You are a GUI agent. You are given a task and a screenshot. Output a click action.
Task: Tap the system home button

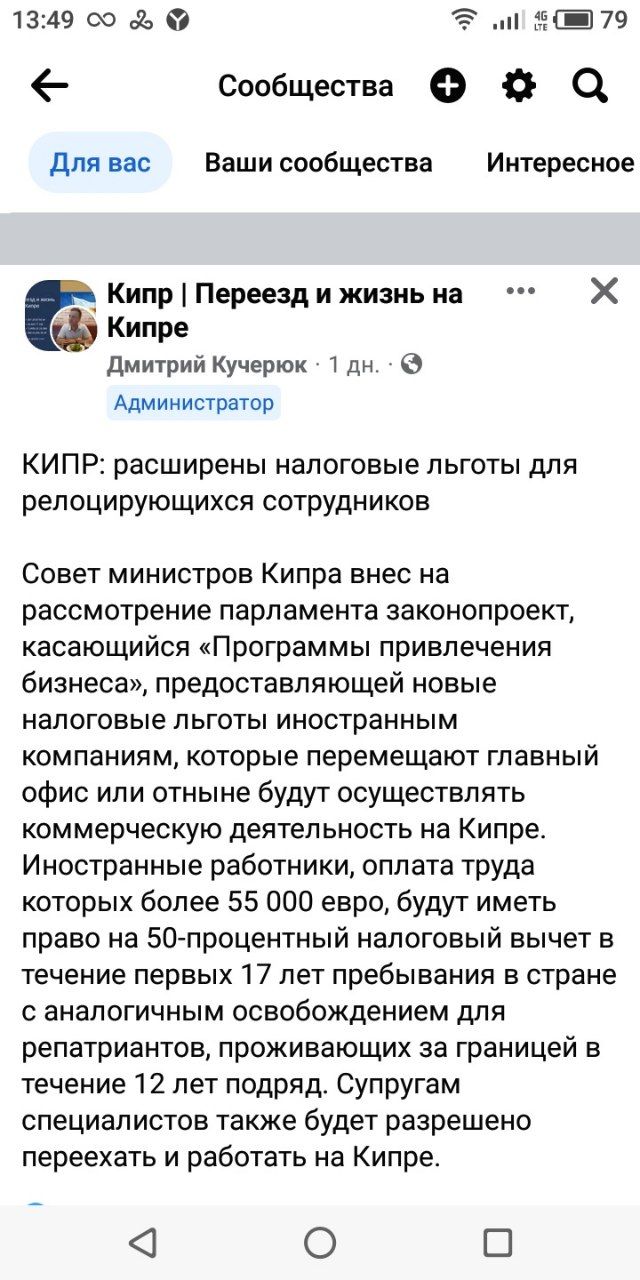tap(320, 1242)
